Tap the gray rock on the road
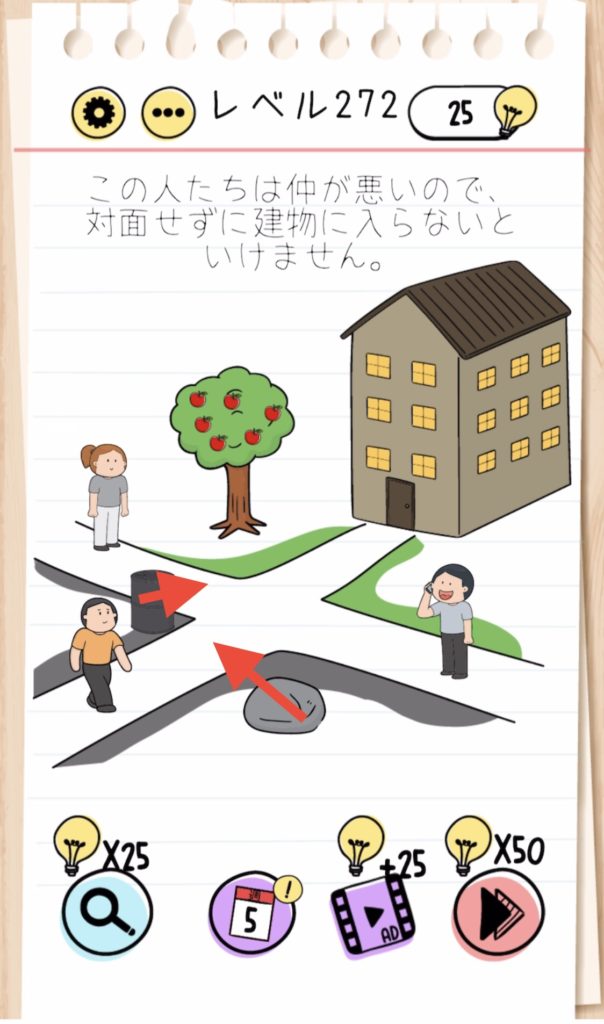 (285, 705)
